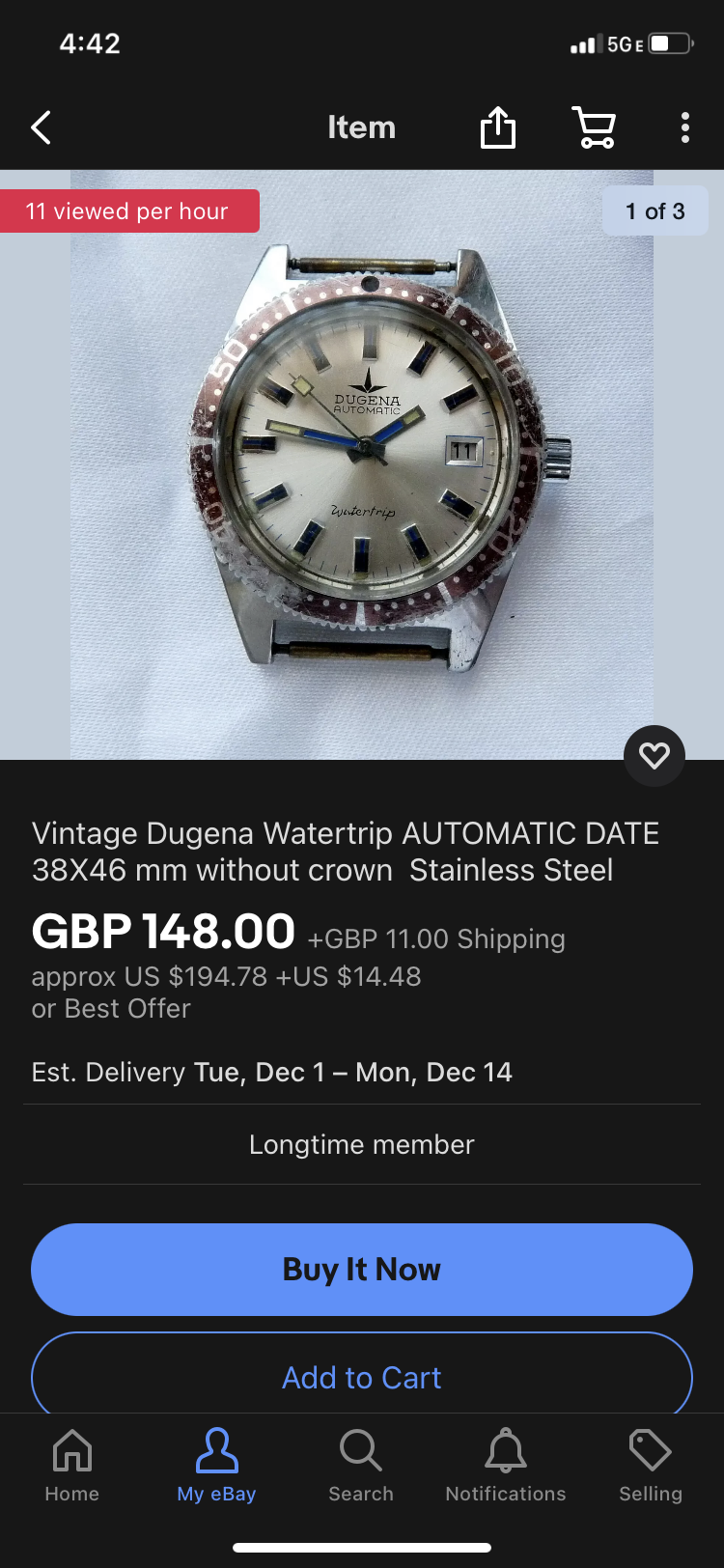Tap Buy It Now
Viewport: 724px width, 1568px height.
[x=362, y=1269]
